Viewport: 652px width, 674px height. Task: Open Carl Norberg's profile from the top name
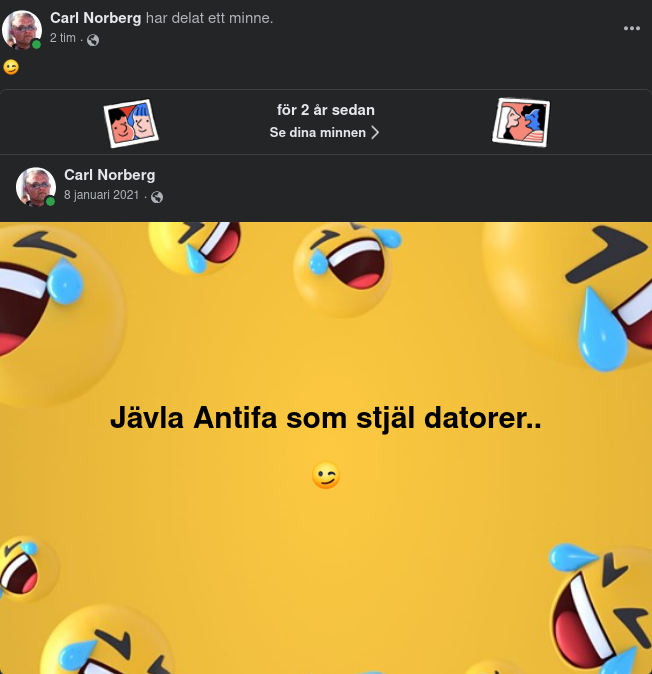95,19
